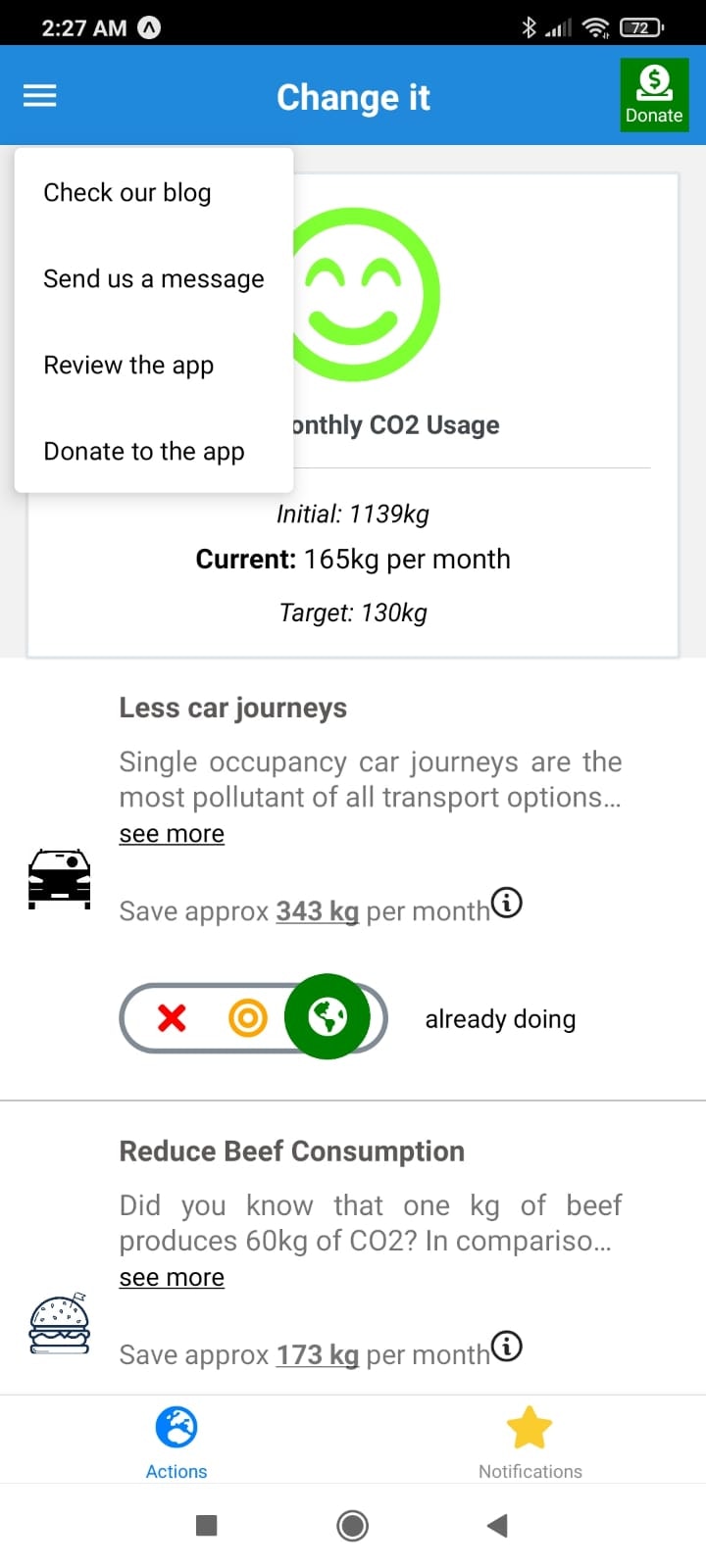Show info for 343 kg savings

click(506, 903)
